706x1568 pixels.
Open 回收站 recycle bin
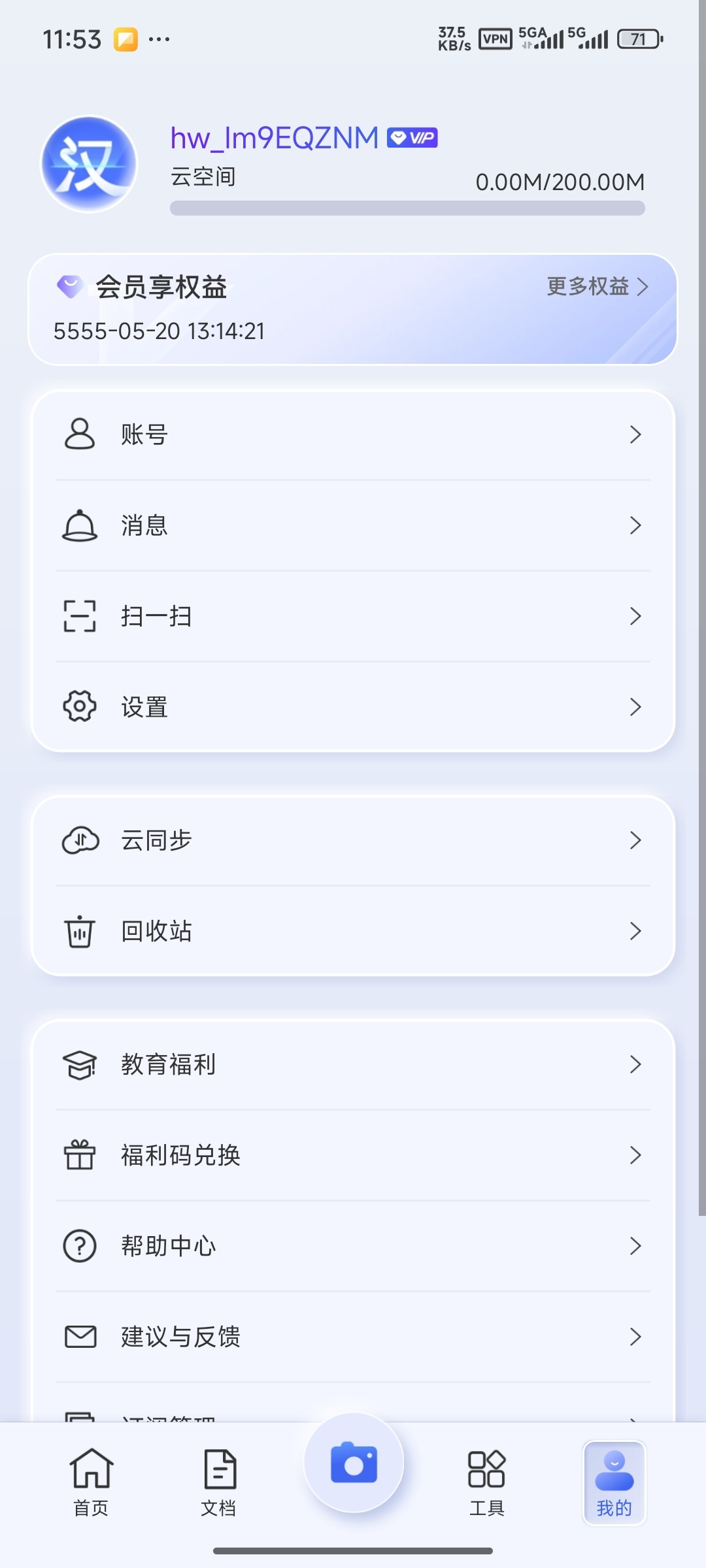(x=353, y=931)
